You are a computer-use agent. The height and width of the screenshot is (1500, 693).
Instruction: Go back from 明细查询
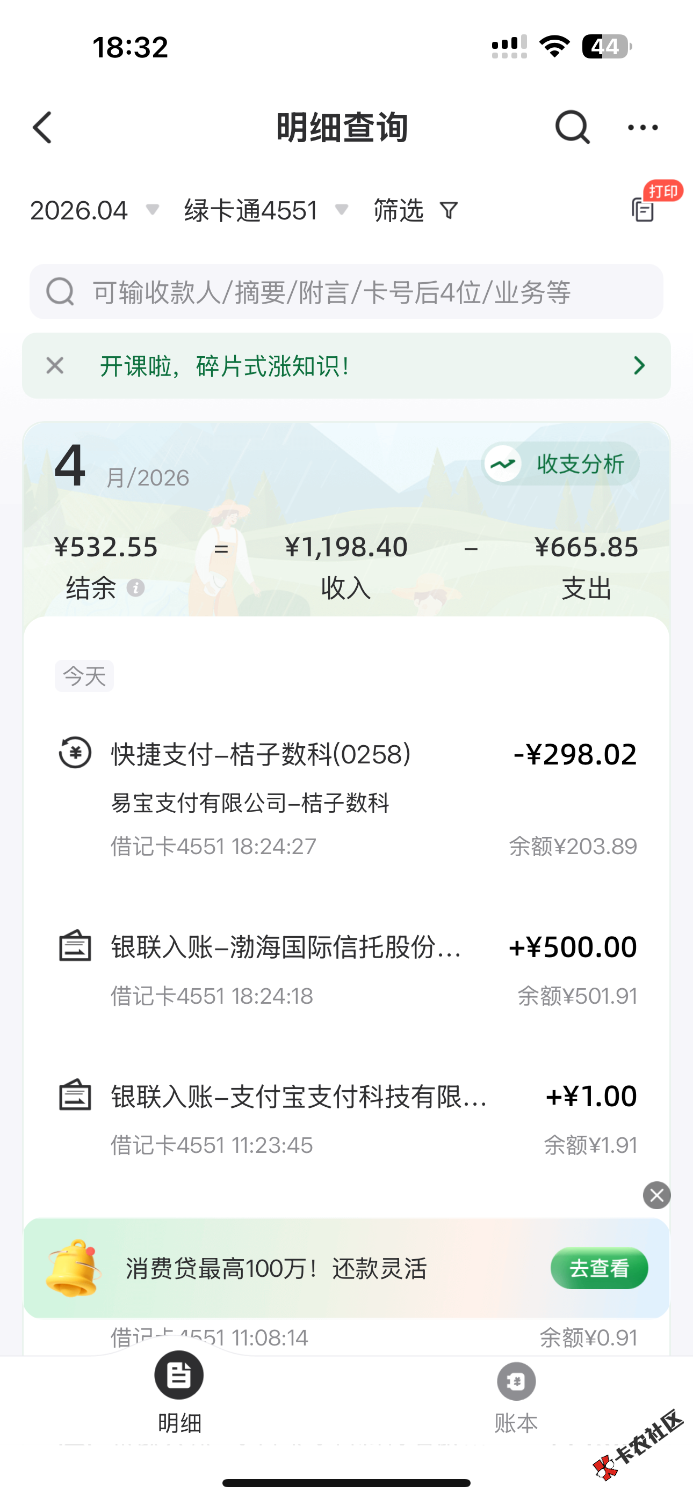[42, 128]
